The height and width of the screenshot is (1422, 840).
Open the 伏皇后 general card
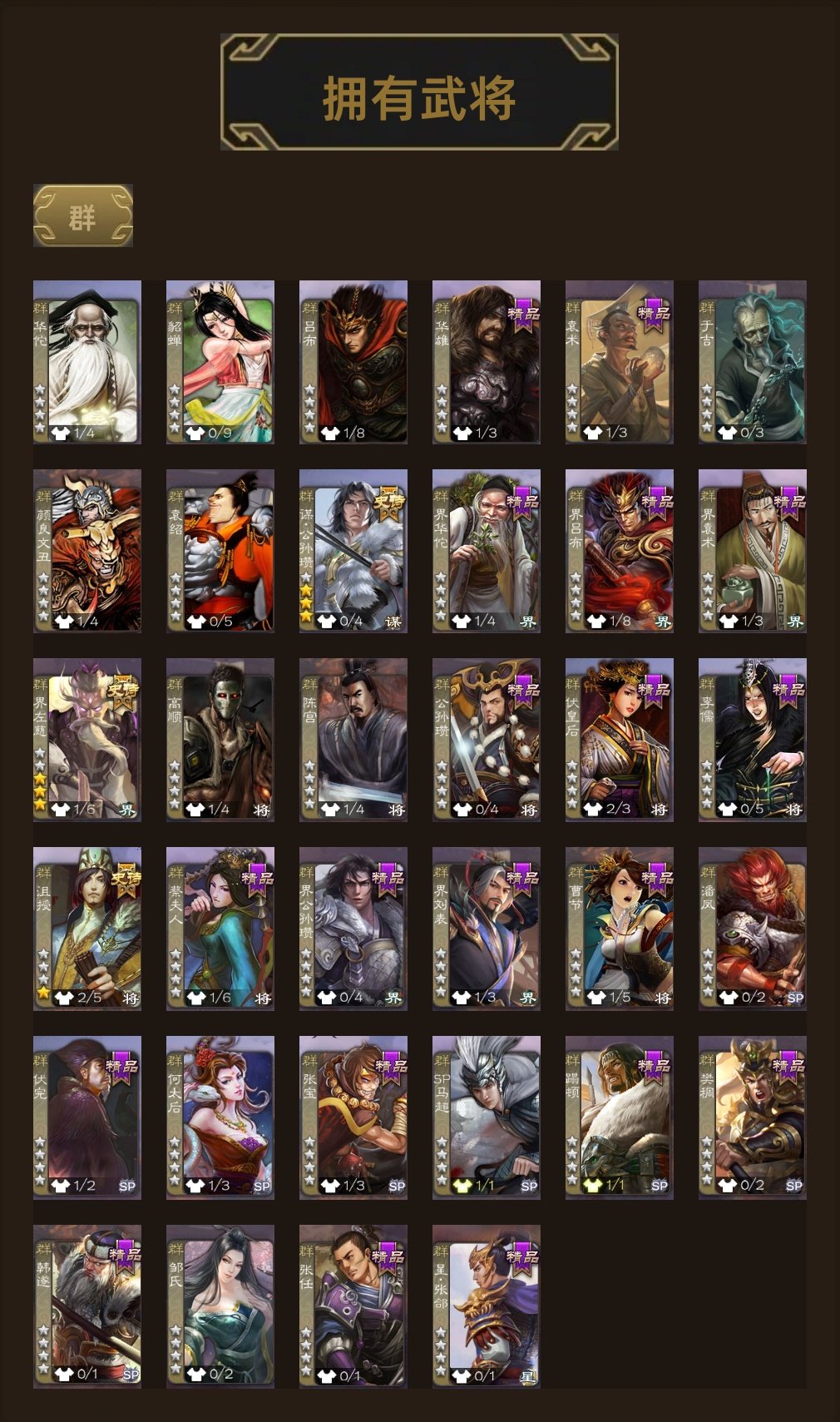coord(620,740)
